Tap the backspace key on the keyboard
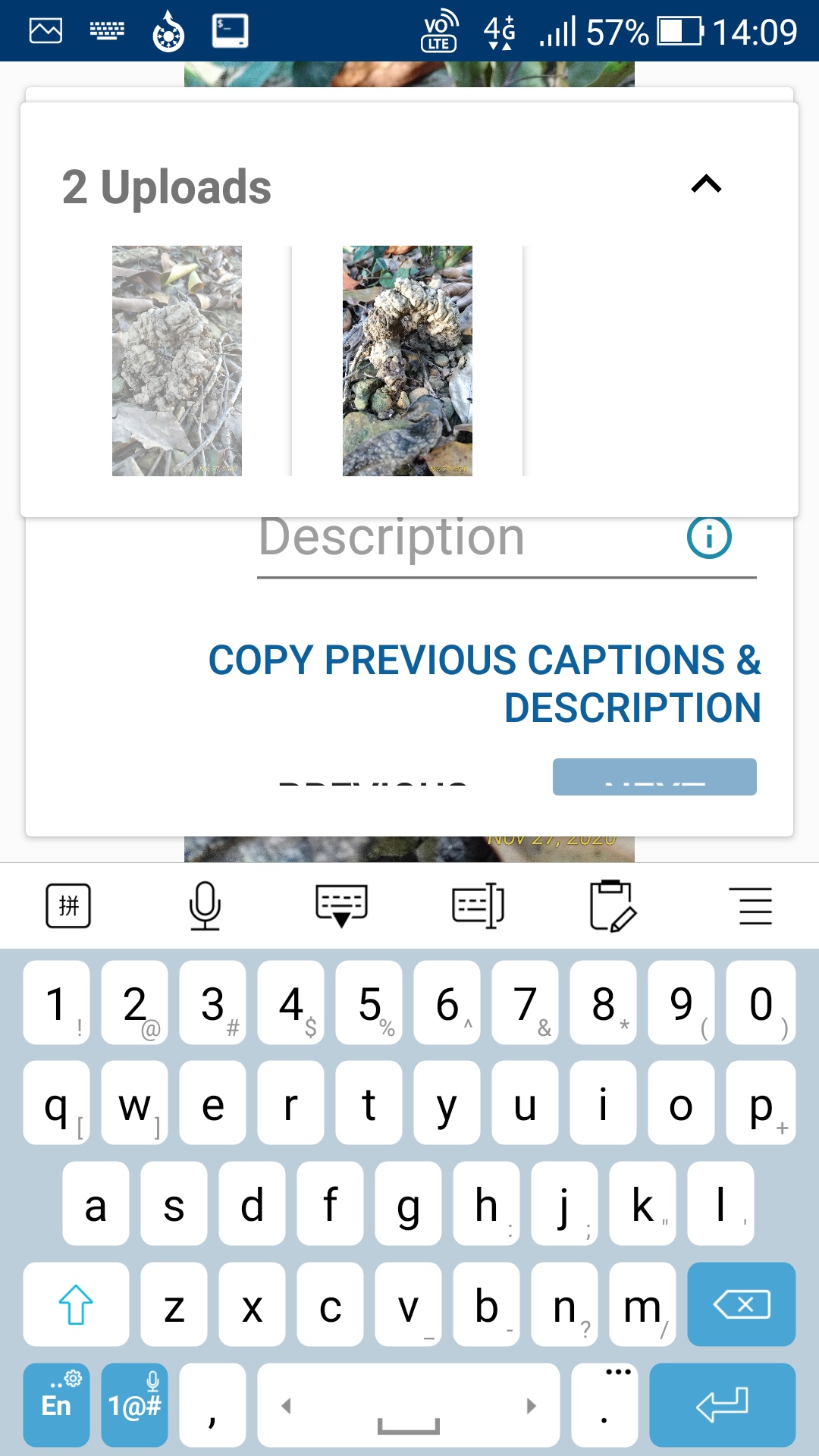Screen dimensions: 819x1456 pyautogui.click(x=741, y=1304)
